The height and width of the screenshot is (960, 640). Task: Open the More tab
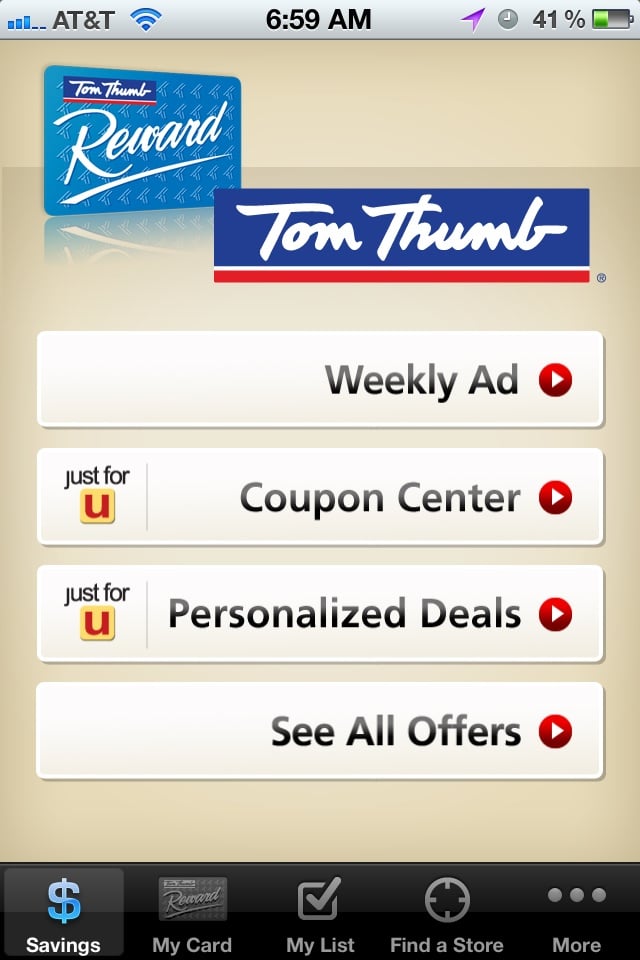[577, 912]
